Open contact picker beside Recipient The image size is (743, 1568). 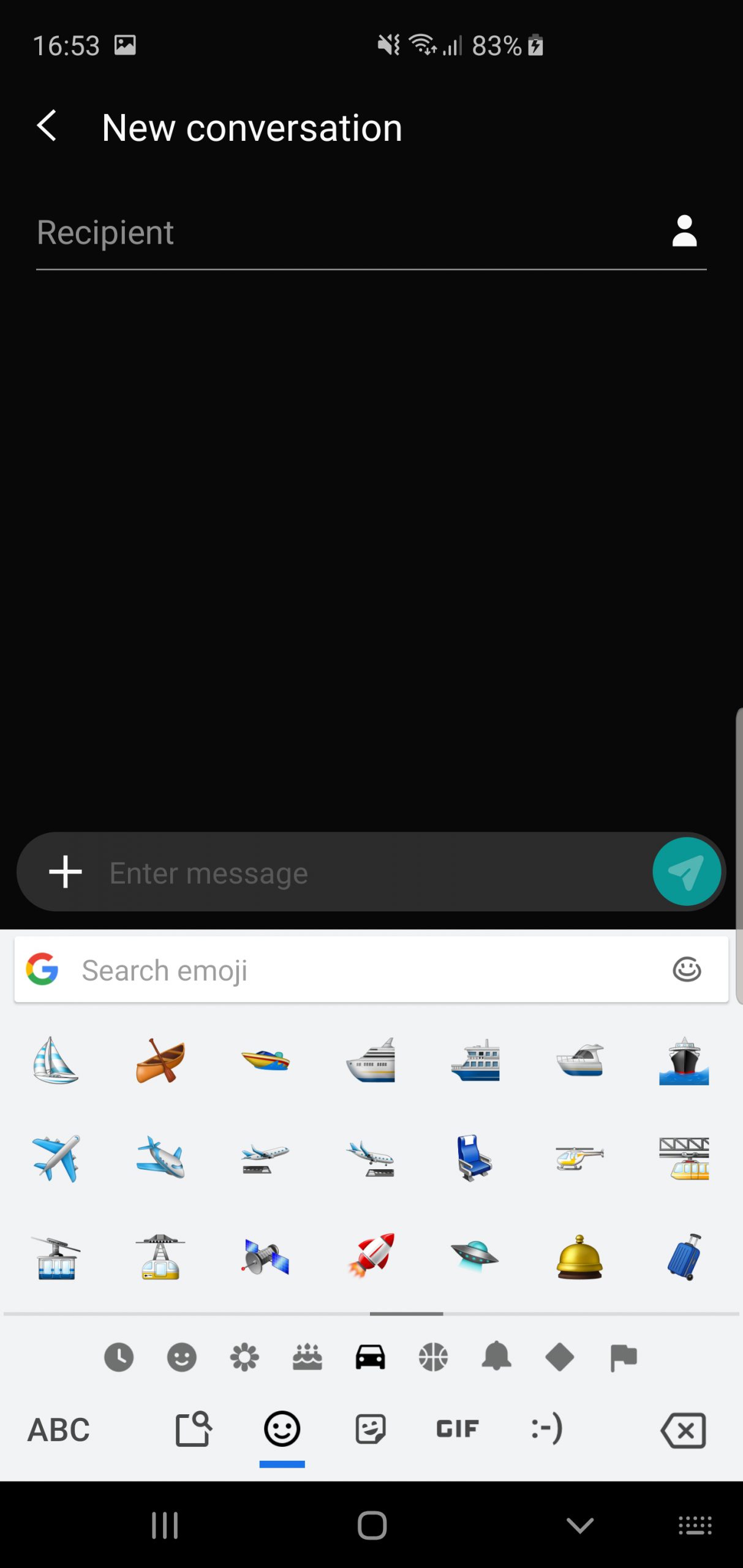coord(684,232)
